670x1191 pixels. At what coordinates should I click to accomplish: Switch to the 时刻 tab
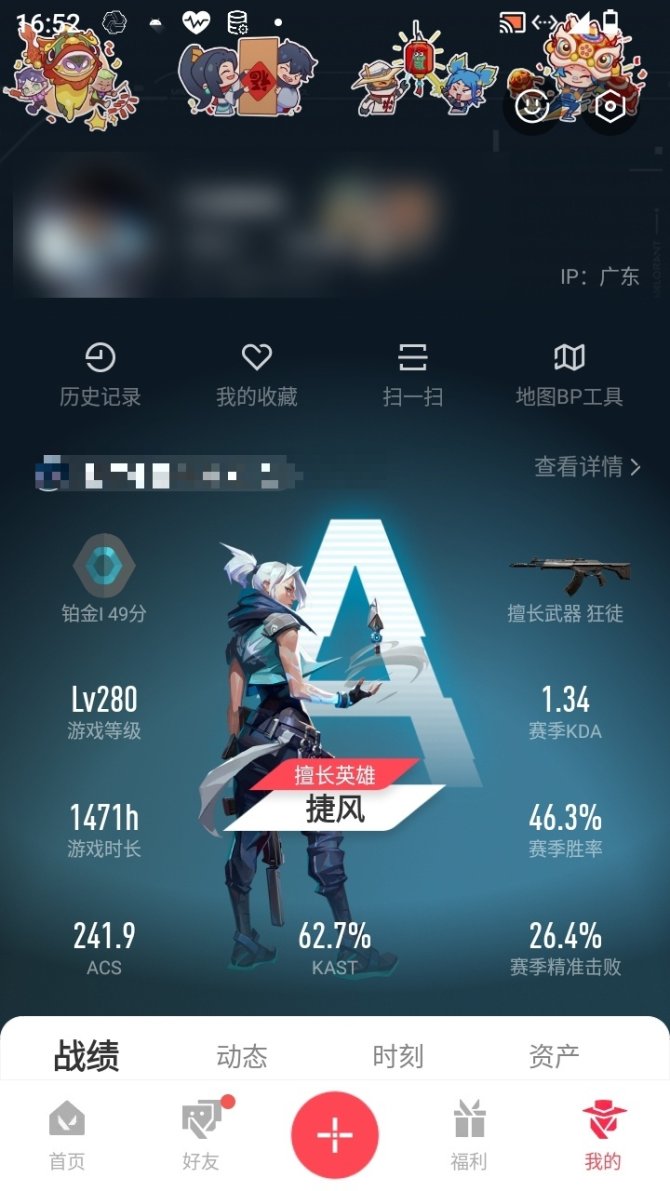pos(398,1056)
